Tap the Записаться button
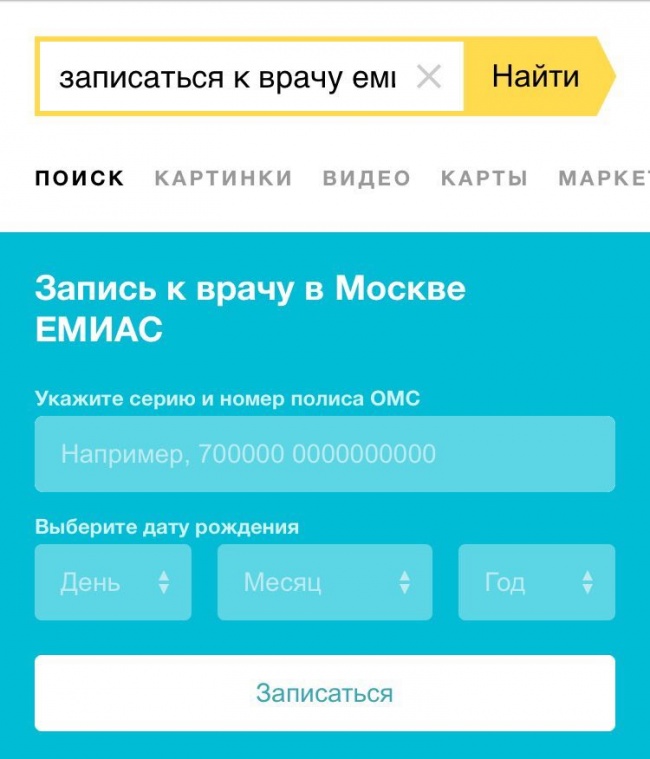 324,693
